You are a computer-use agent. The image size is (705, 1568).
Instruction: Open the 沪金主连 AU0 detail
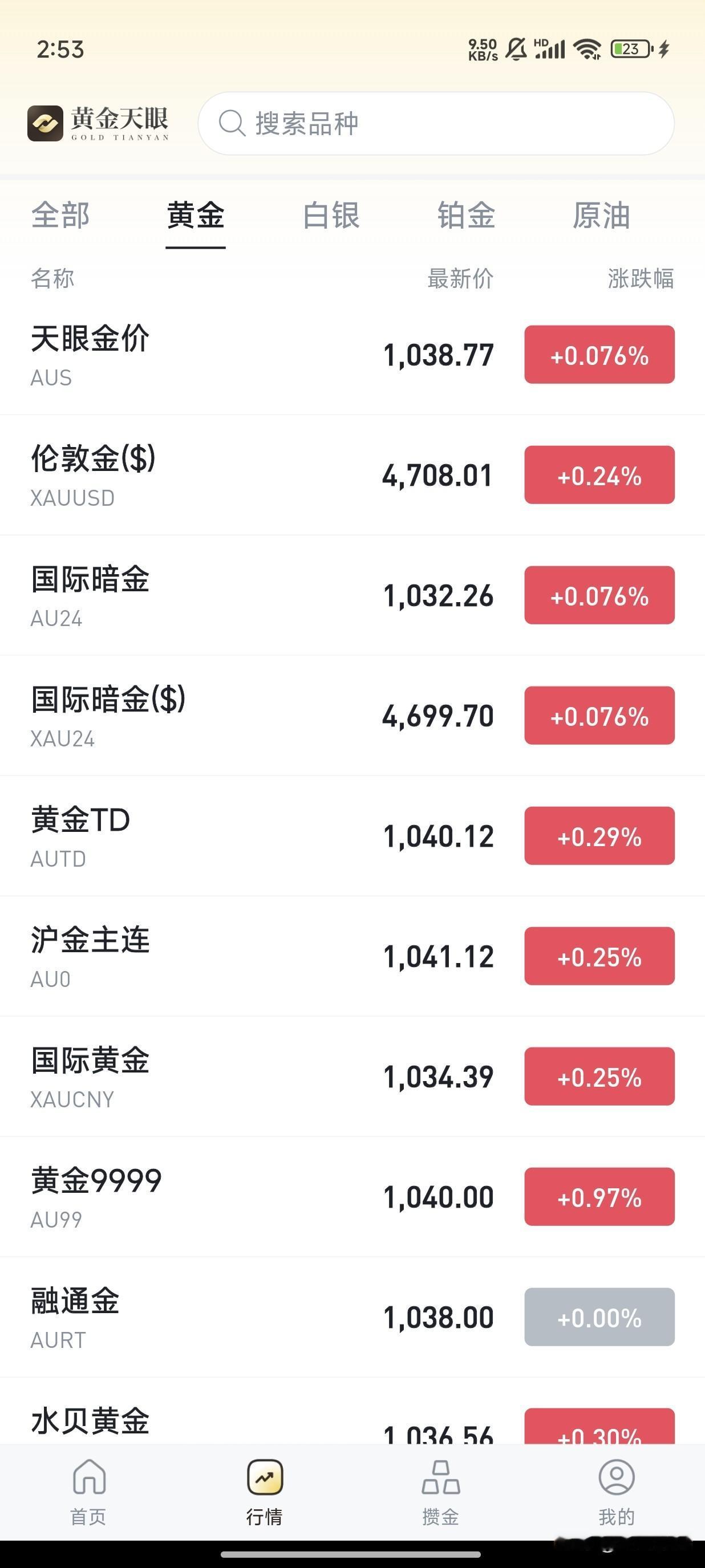[x=244, y=956]
